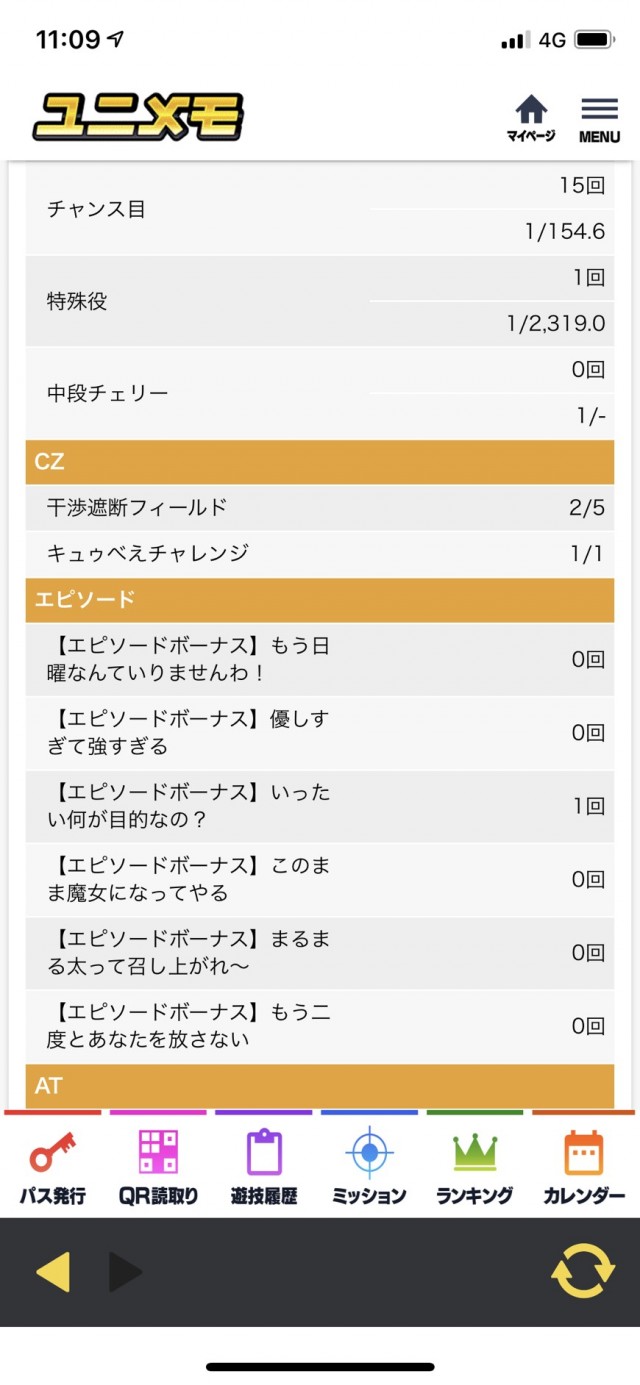Switch to 遊技履歴 tab
The height and width of the screenshot is (1385, 640).
tap(264, 1165)
